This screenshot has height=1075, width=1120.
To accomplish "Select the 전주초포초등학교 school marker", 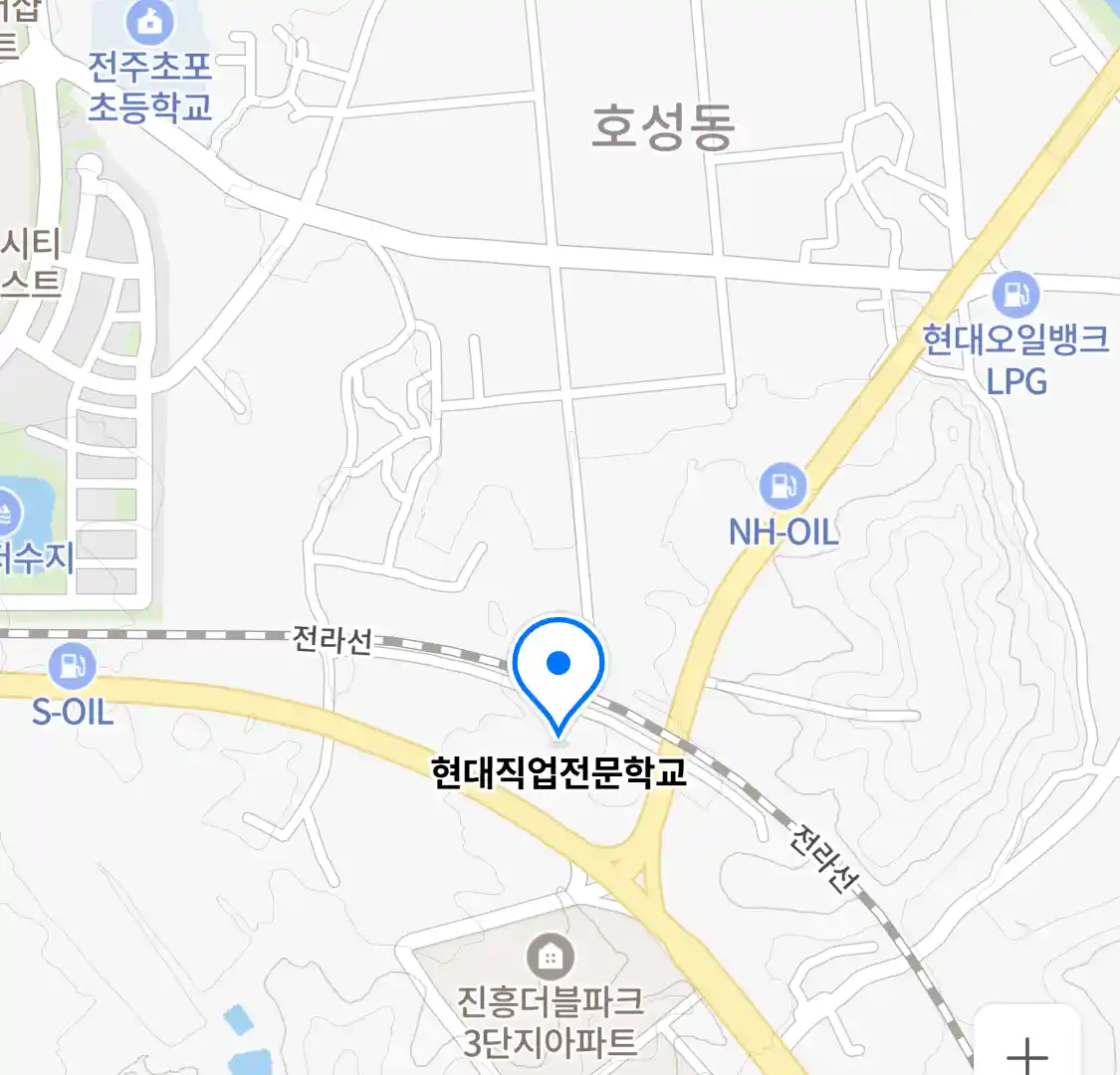I will point(149,20).
